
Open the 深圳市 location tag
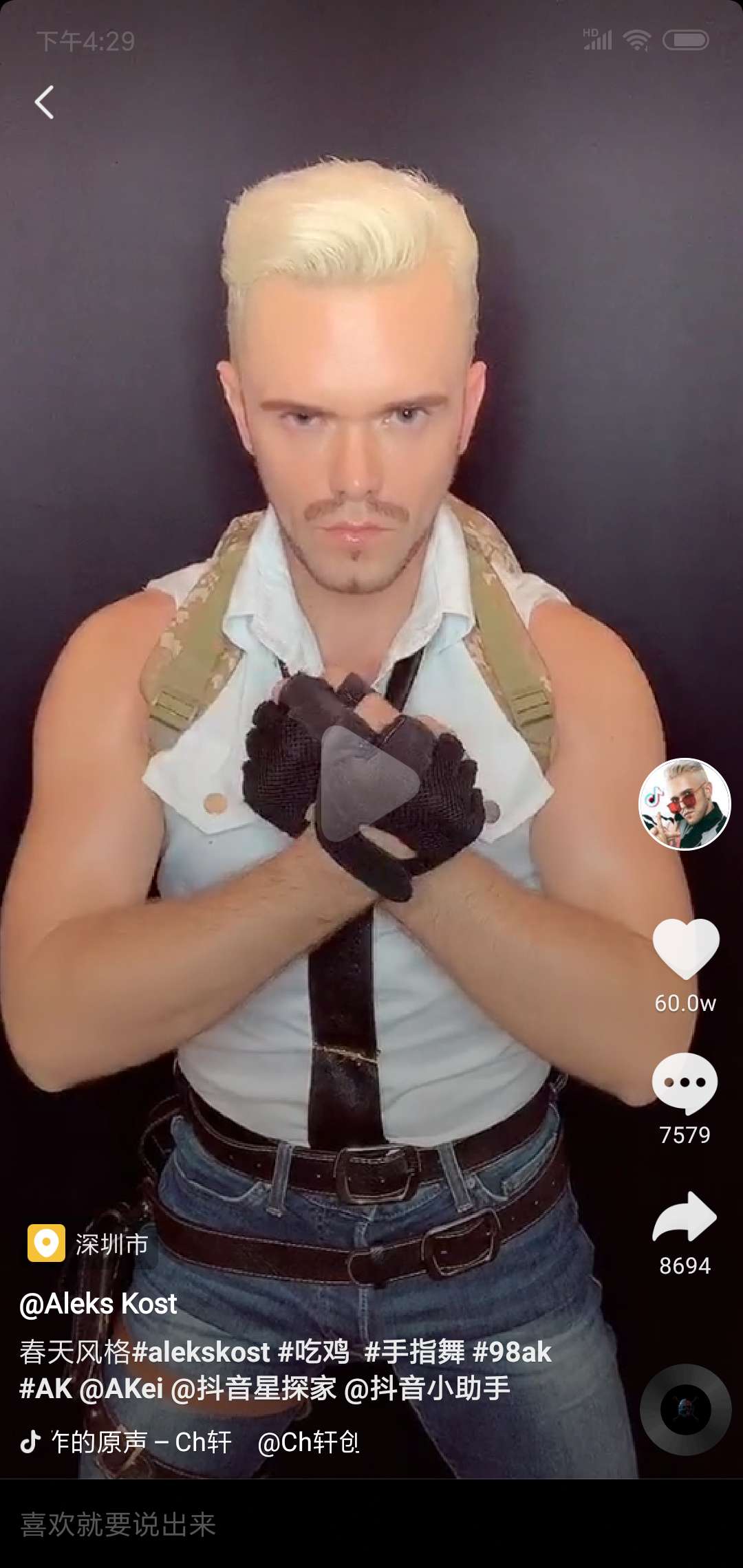click(88, 1243)
